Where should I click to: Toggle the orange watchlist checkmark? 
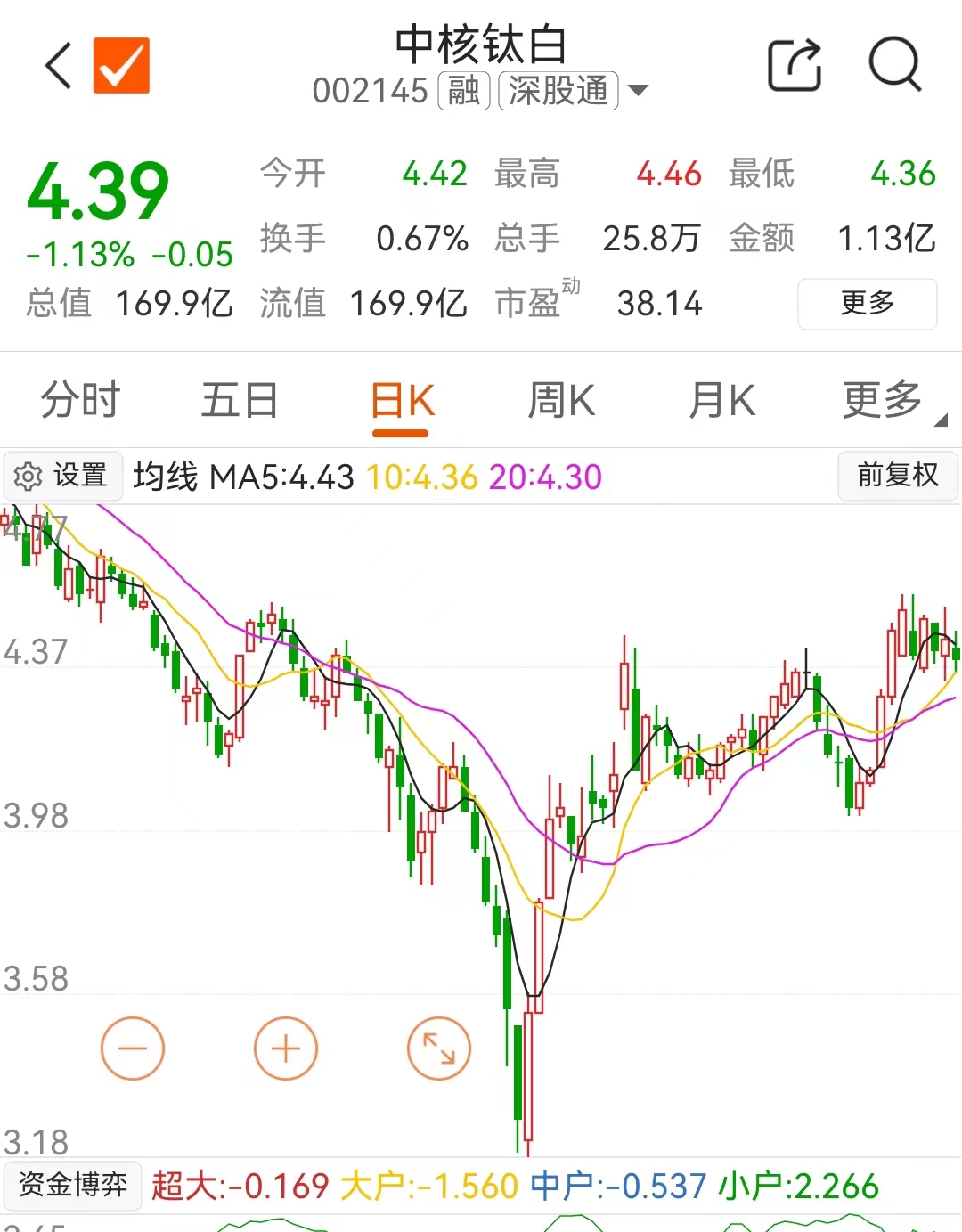(121, 65)
